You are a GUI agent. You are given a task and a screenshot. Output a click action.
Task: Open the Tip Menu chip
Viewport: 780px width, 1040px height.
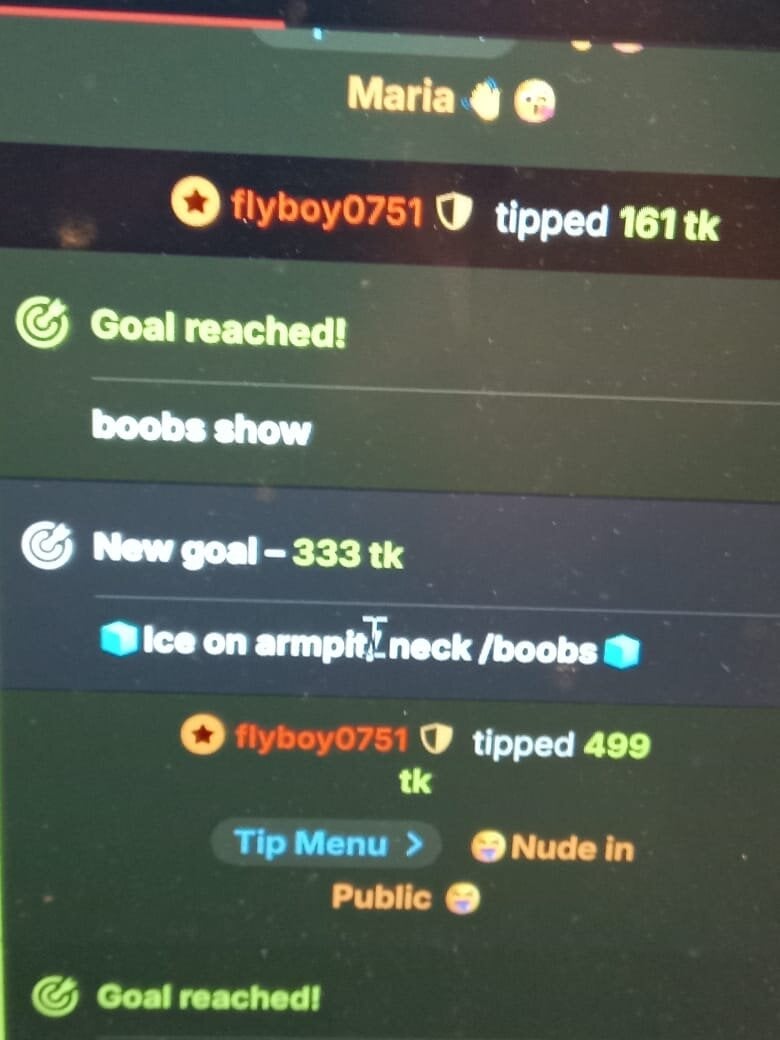tap(326, 844)
